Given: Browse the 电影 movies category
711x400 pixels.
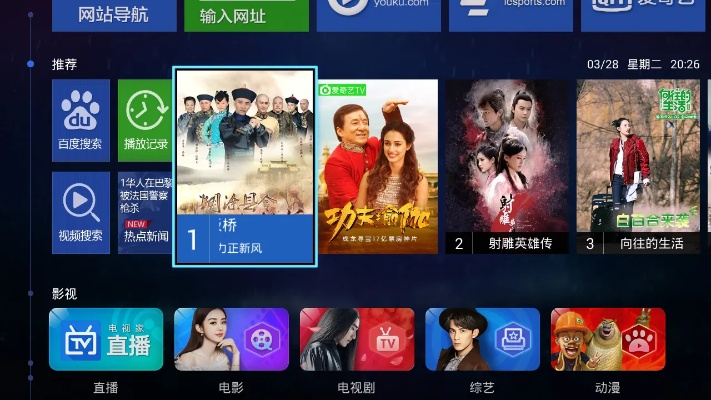Looking at the screenshot, I should click(231, 340).
